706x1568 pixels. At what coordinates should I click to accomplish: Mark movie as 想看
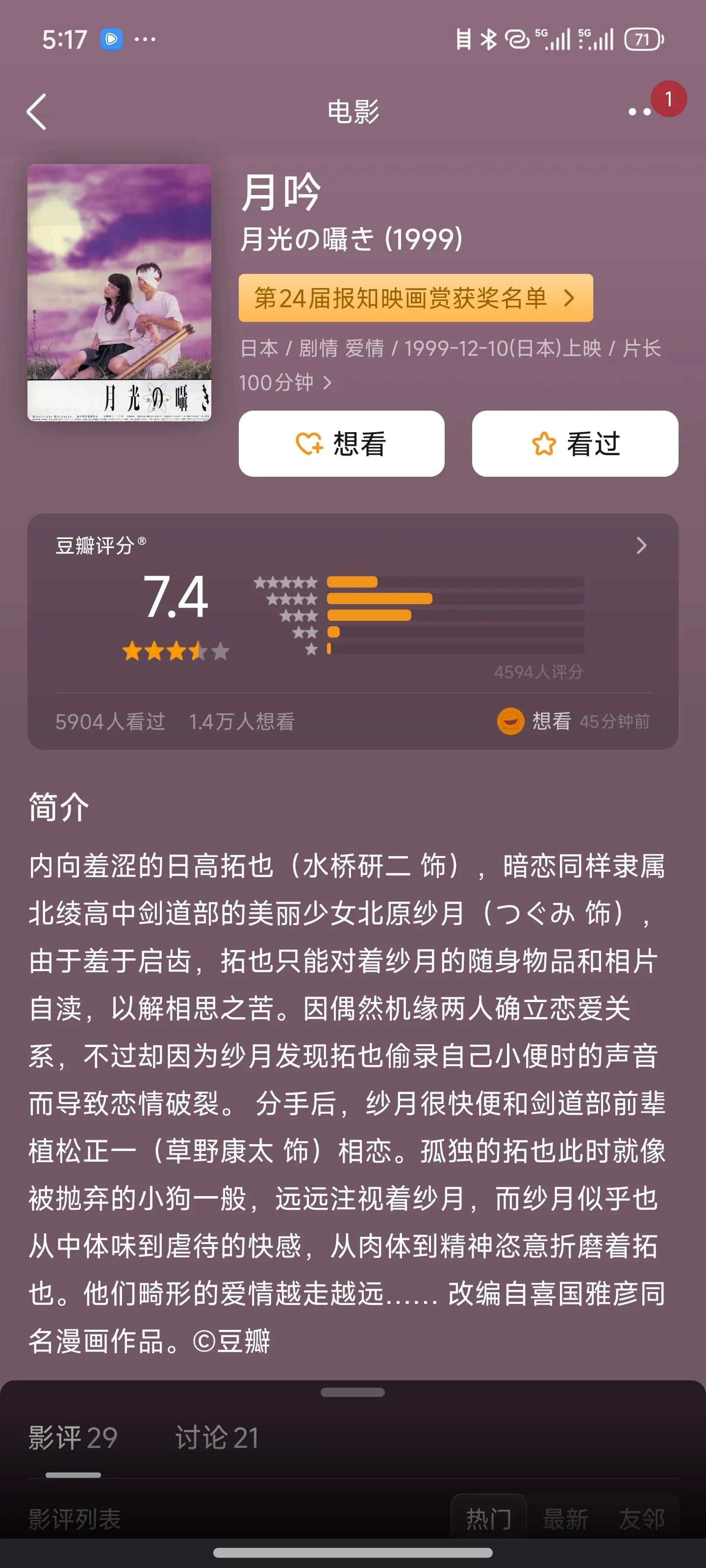pos(341,444)
